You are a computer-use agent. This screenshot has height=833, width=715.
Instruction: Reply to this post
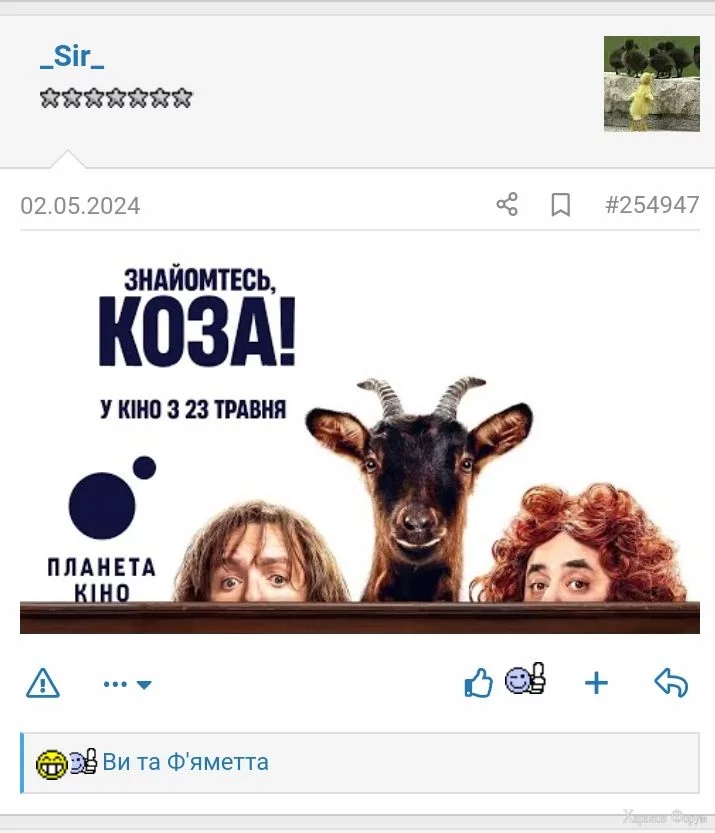point(671,684)
